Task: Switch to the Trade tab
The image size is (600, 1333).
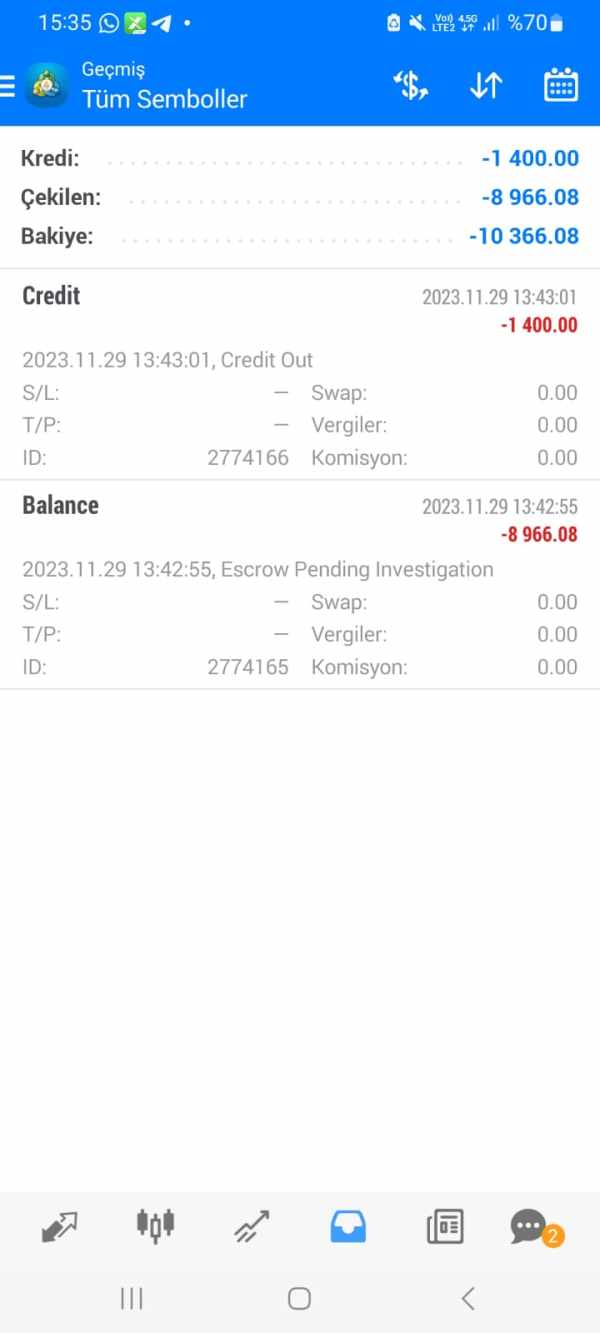Action: pos(252,1226)
